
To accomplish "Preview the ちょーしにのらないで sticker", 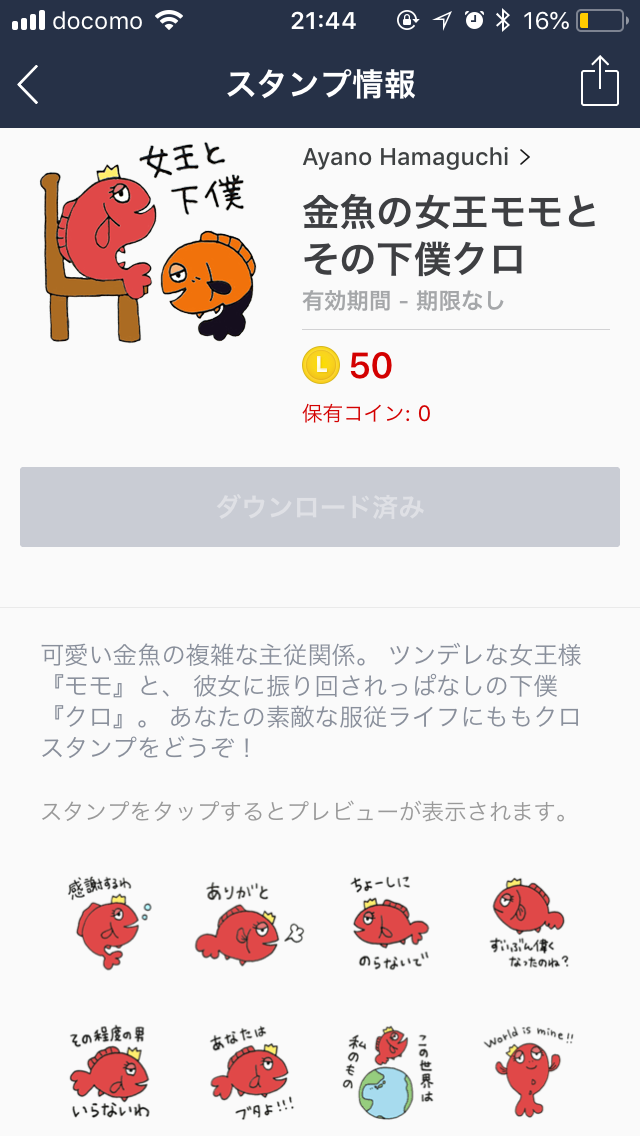I will tap(390, 922).
